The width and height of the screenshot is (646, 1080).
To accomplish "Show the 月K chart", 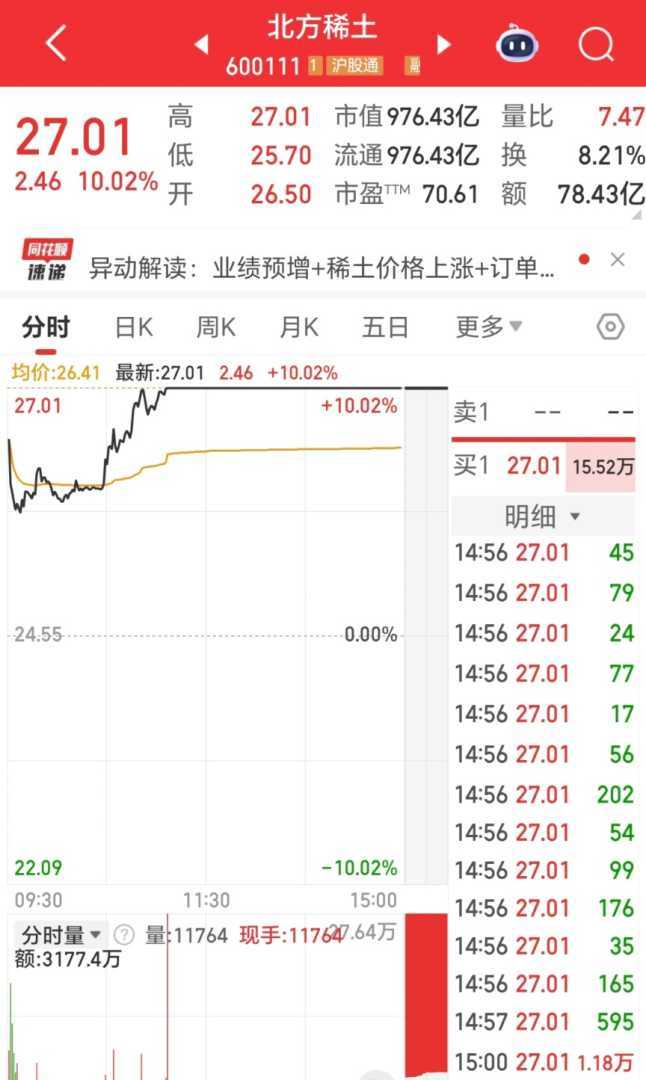I will pos(298,327).
